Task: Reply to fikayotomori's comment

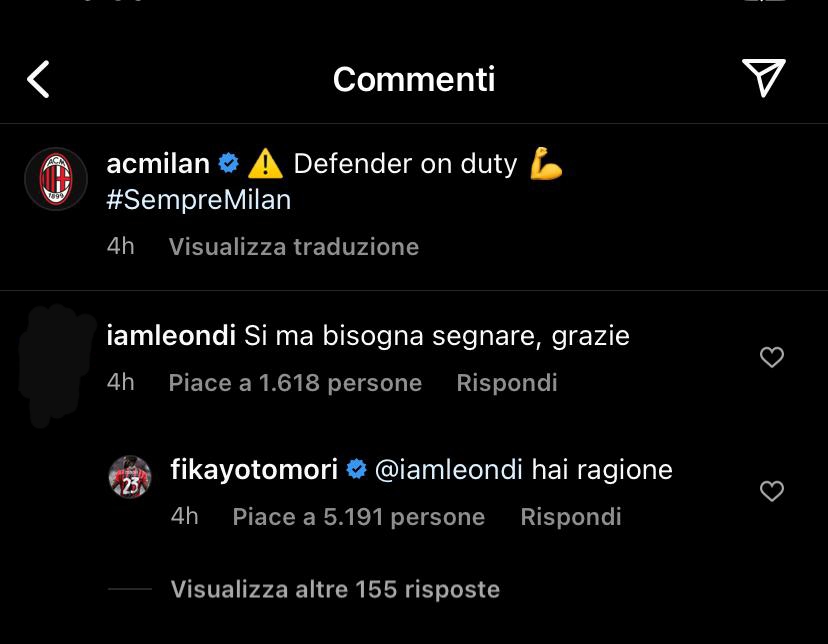Action: pyautogui.click(x=571, y=517)
